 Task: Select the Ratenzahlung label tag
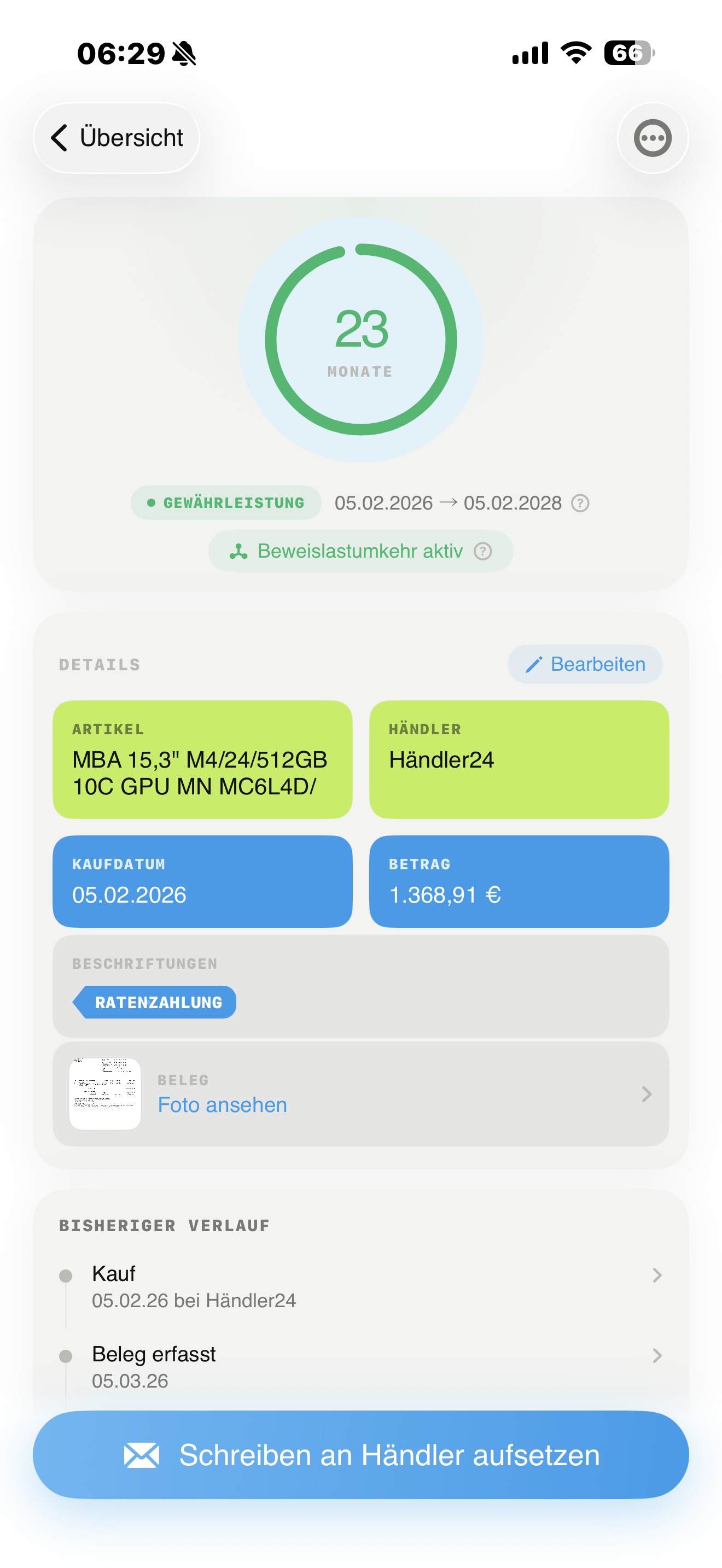pos(155,1002)
